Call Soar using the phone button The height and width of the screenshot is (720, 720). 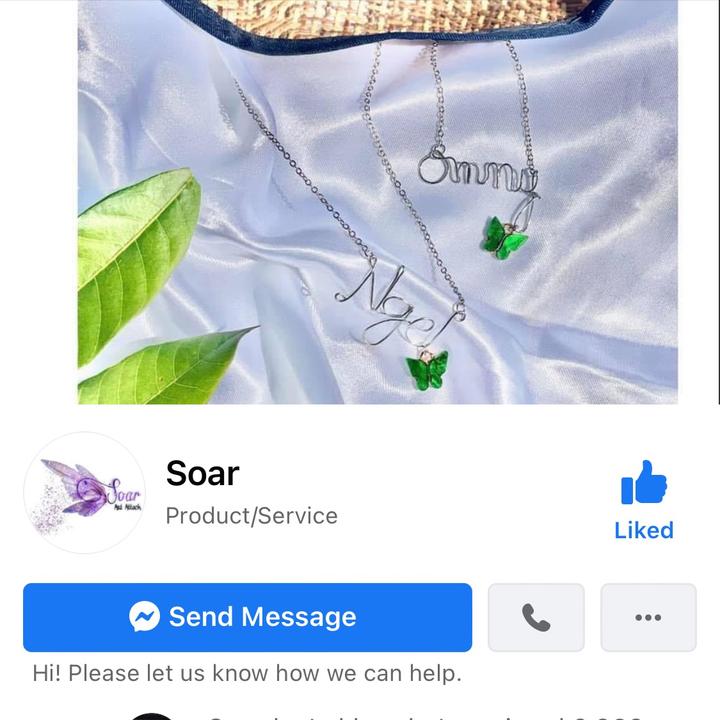click(536, 618)
